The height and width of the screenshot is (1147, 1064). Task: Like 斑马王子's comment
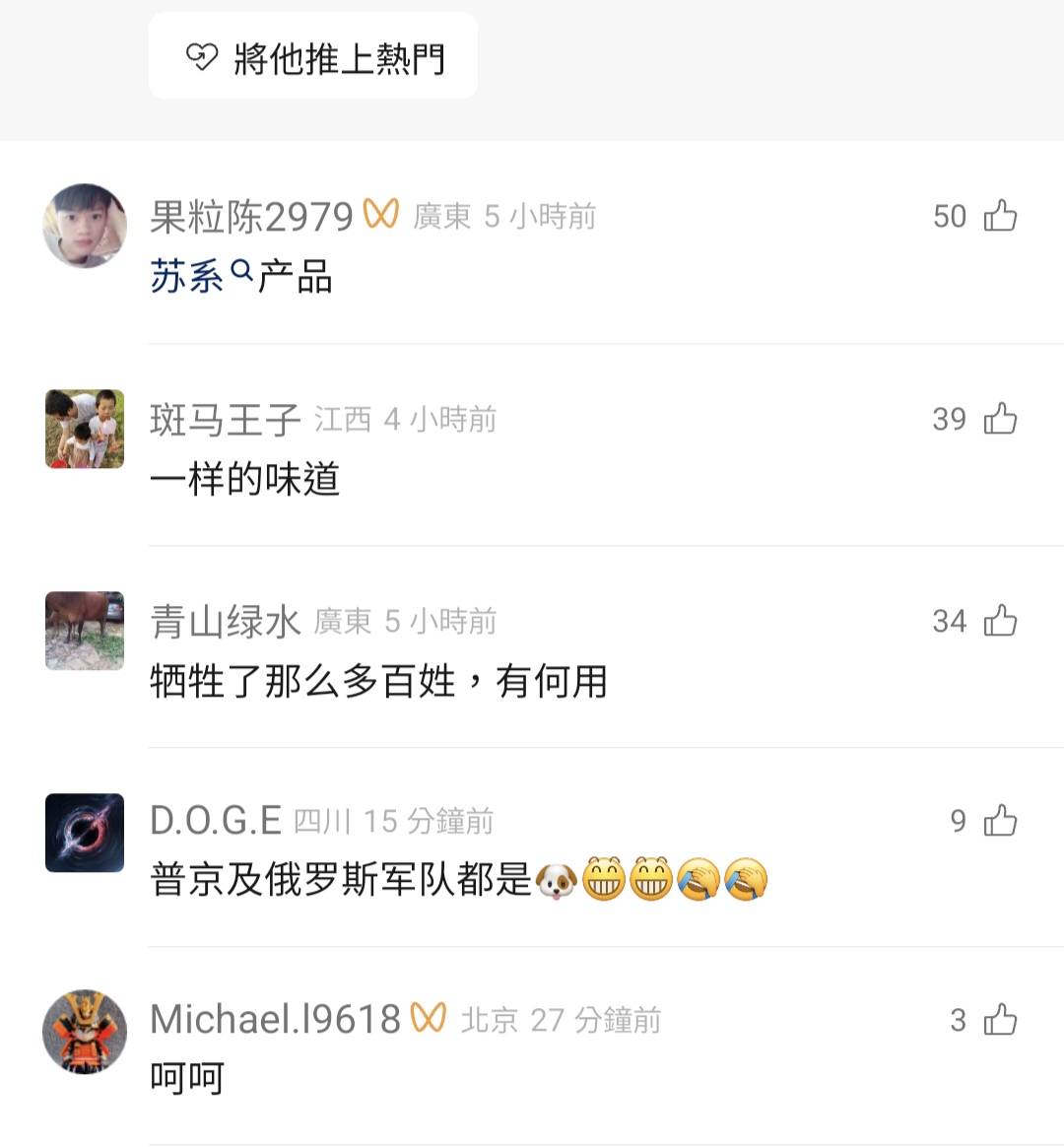[1000, 419]
